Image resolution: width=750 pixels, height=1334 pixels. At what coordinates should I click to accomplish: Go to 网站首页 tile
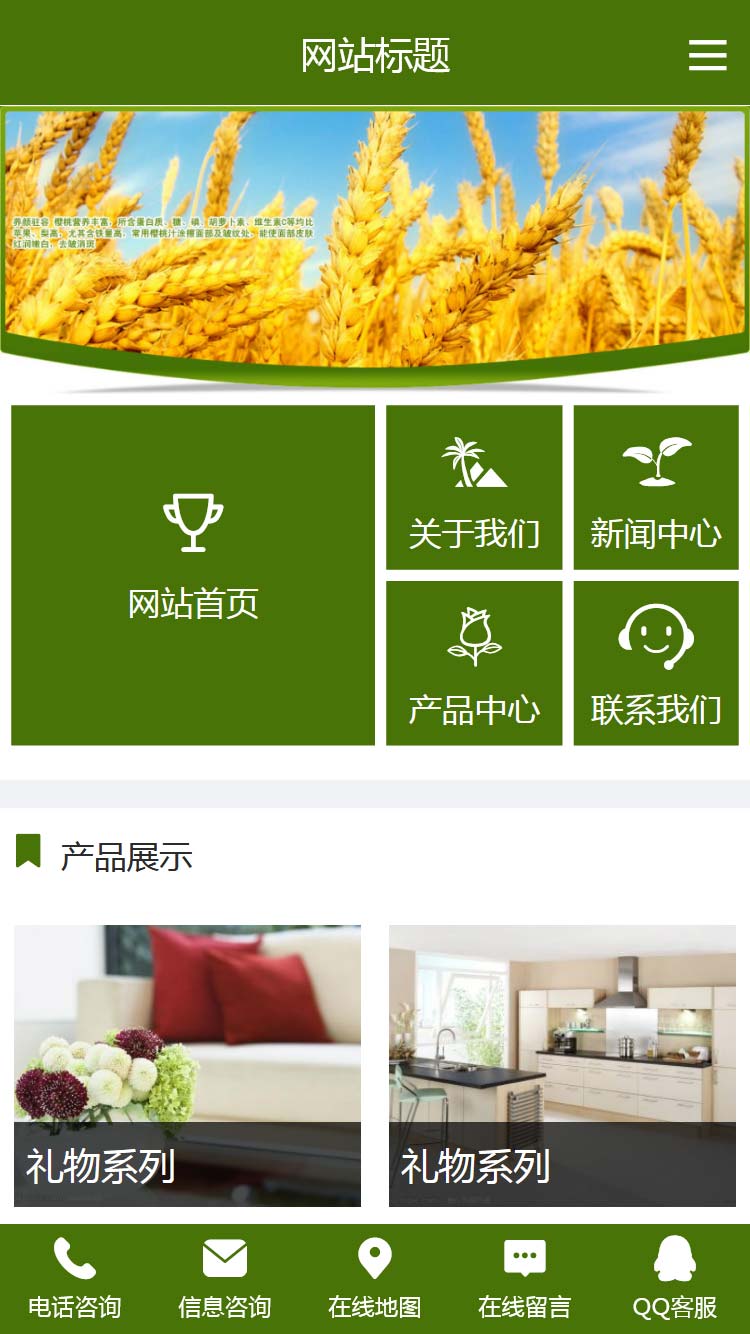point(193,575)
